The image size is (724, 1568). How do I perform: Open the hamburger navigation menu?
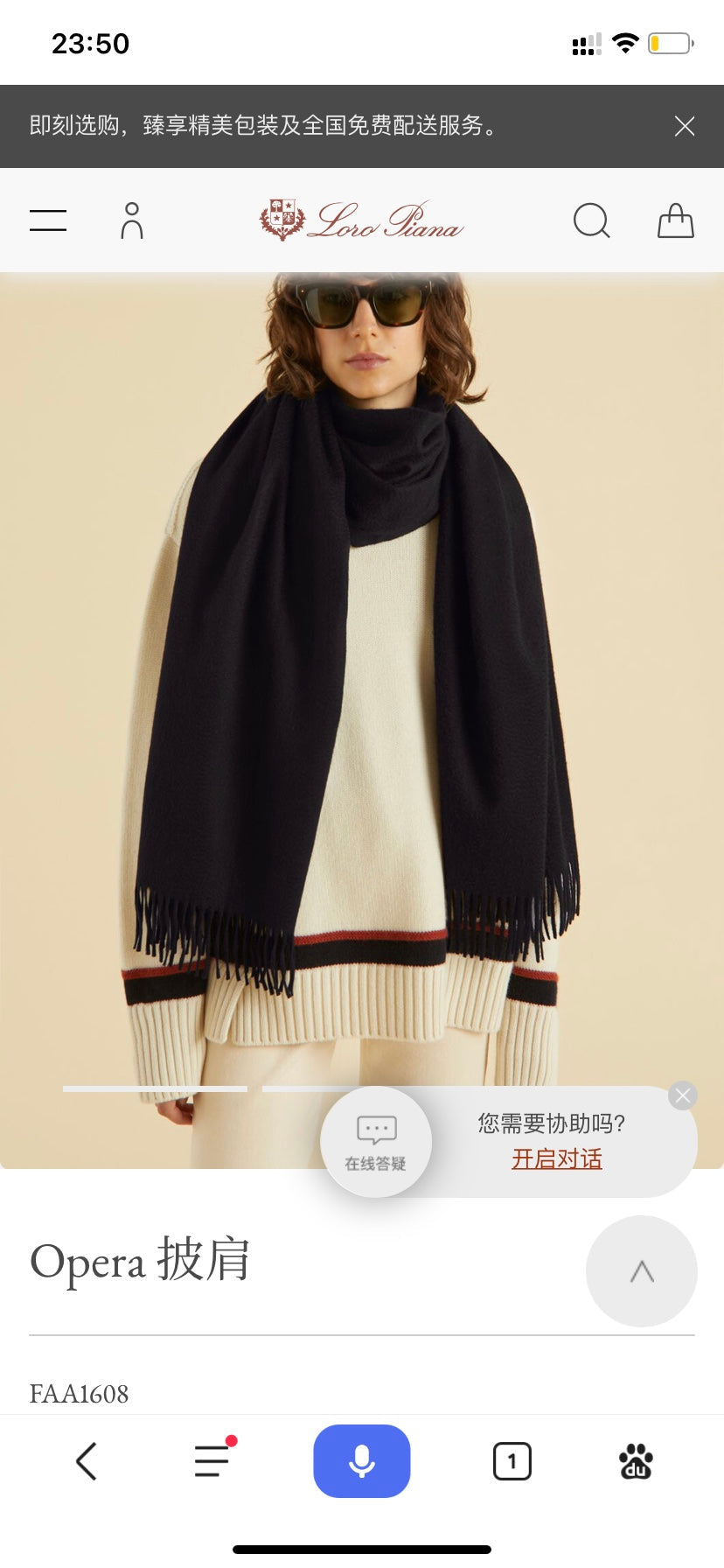coord(48,220)
